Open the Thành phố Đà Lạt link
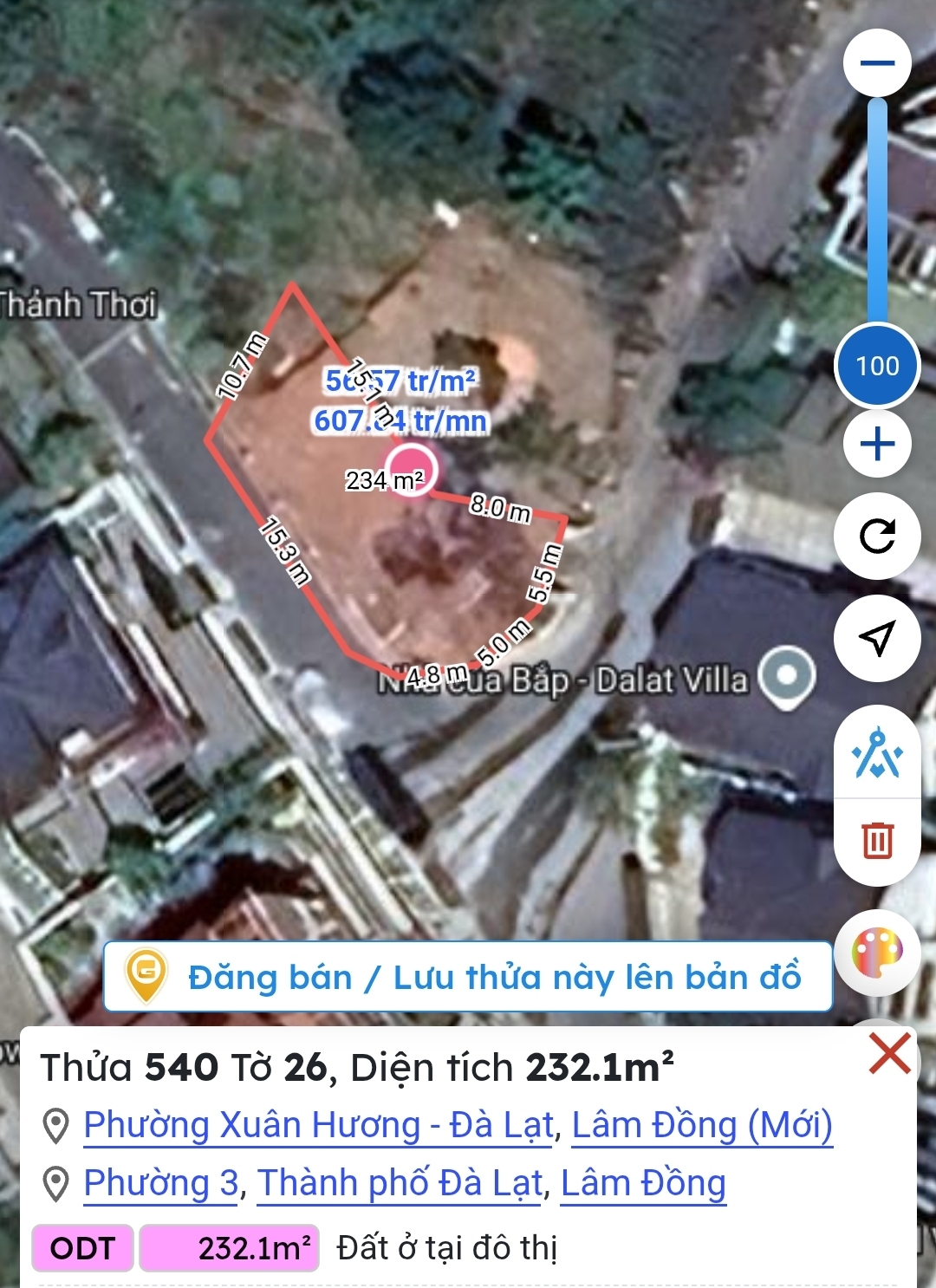 (400, 1183)
